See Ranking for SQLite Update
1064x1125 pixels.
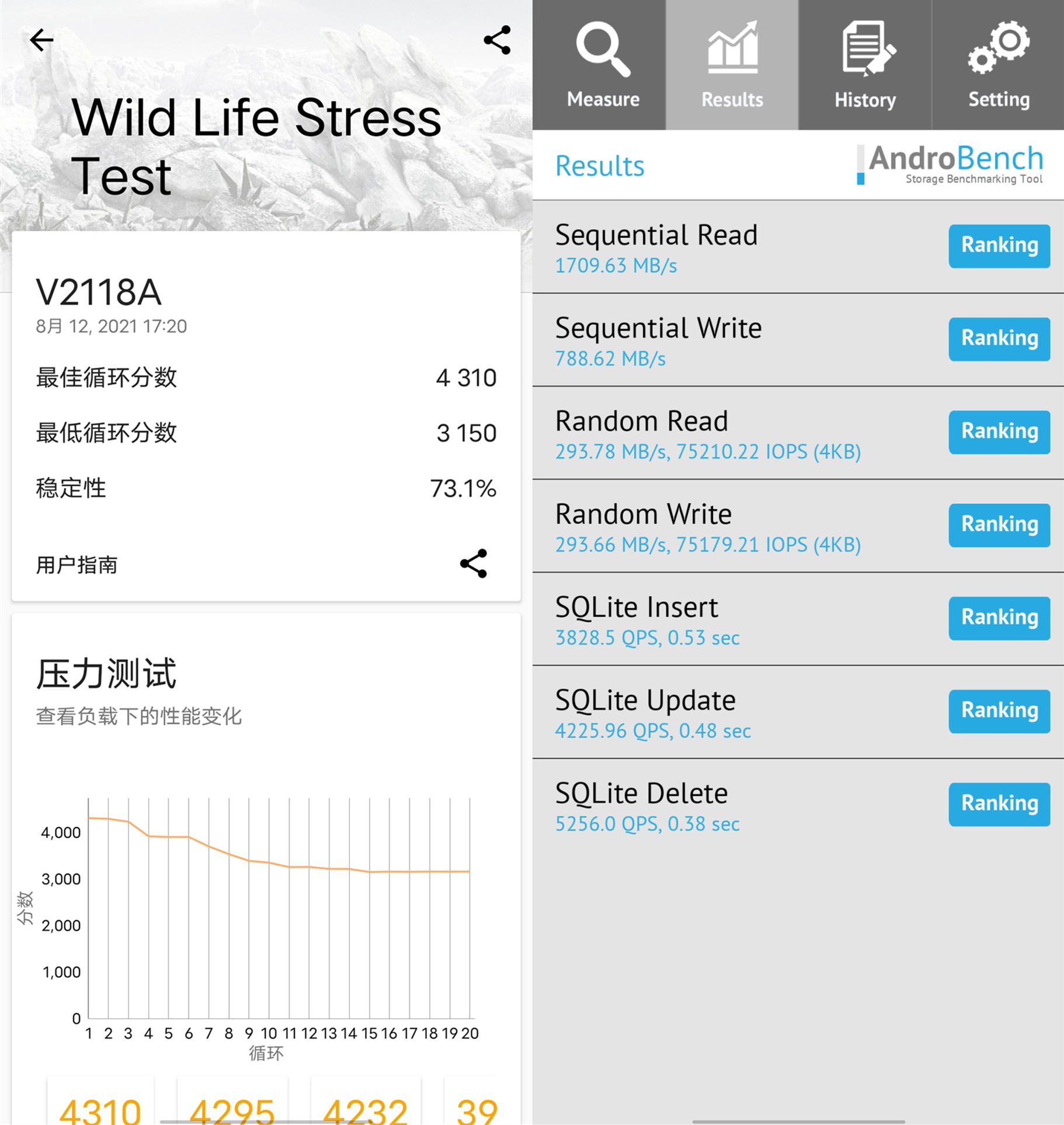click(x=999, y=711)
